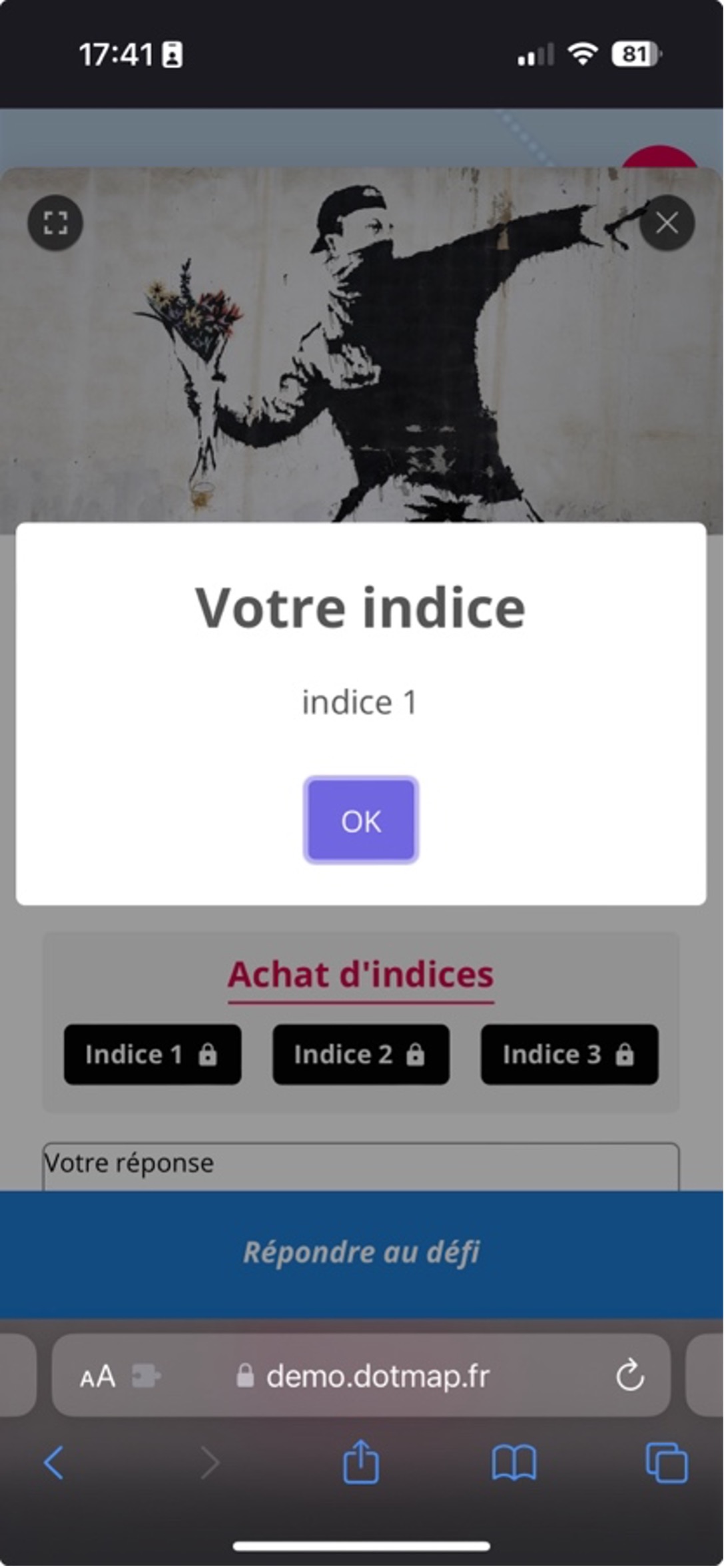
Task: Go back to the previous page
Action: tap(53, 1463)
